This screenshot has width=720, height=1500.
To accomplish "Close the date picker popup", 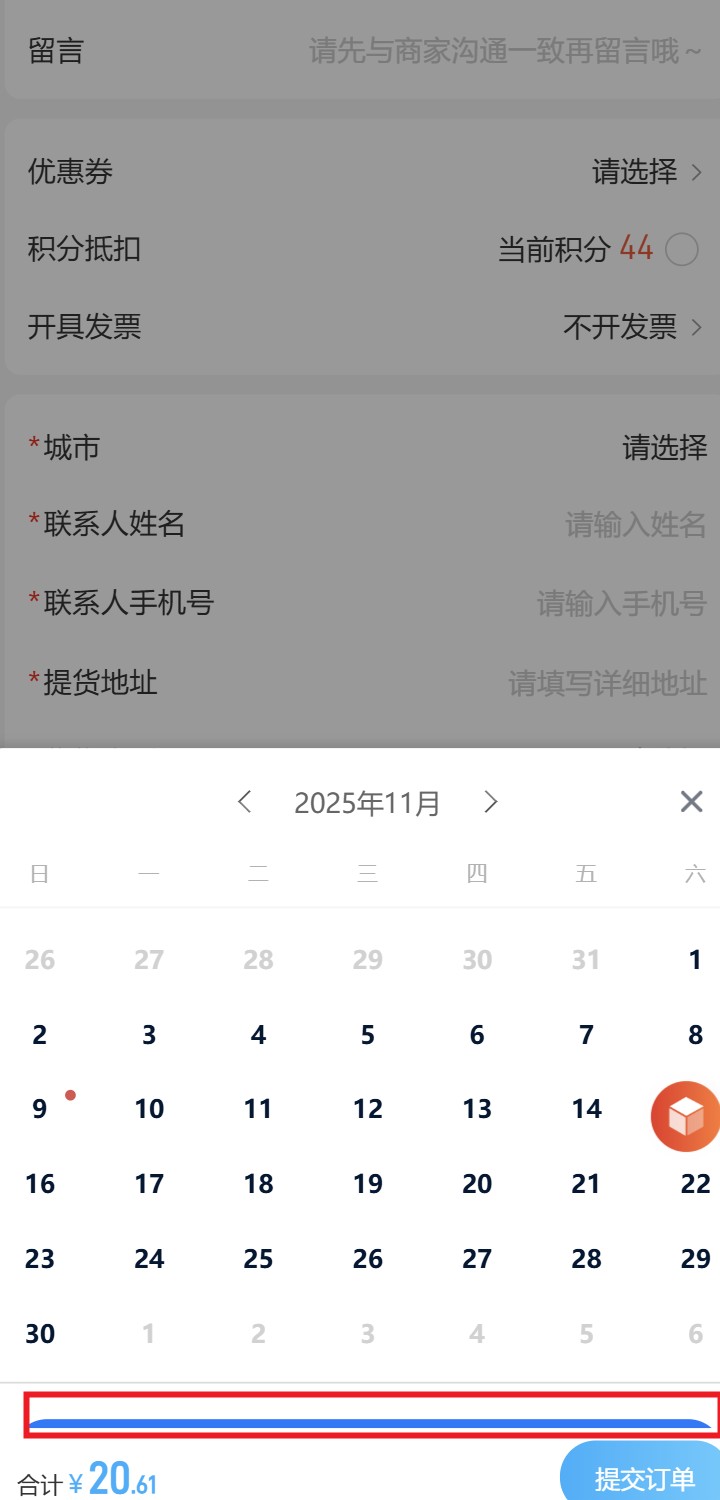I will coord(691,801).
